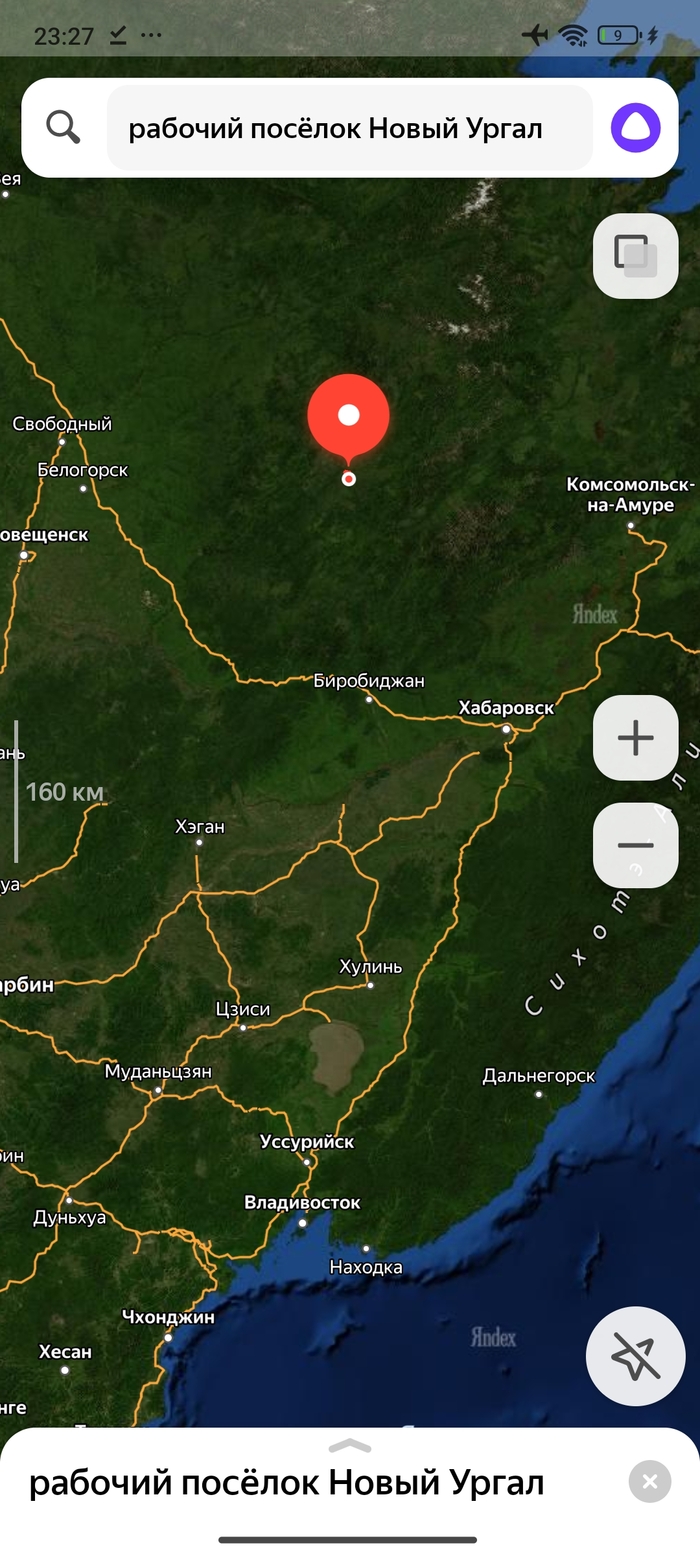
Task: Open map layers selector
Action: pyautogui.click(x=635, y=255)
